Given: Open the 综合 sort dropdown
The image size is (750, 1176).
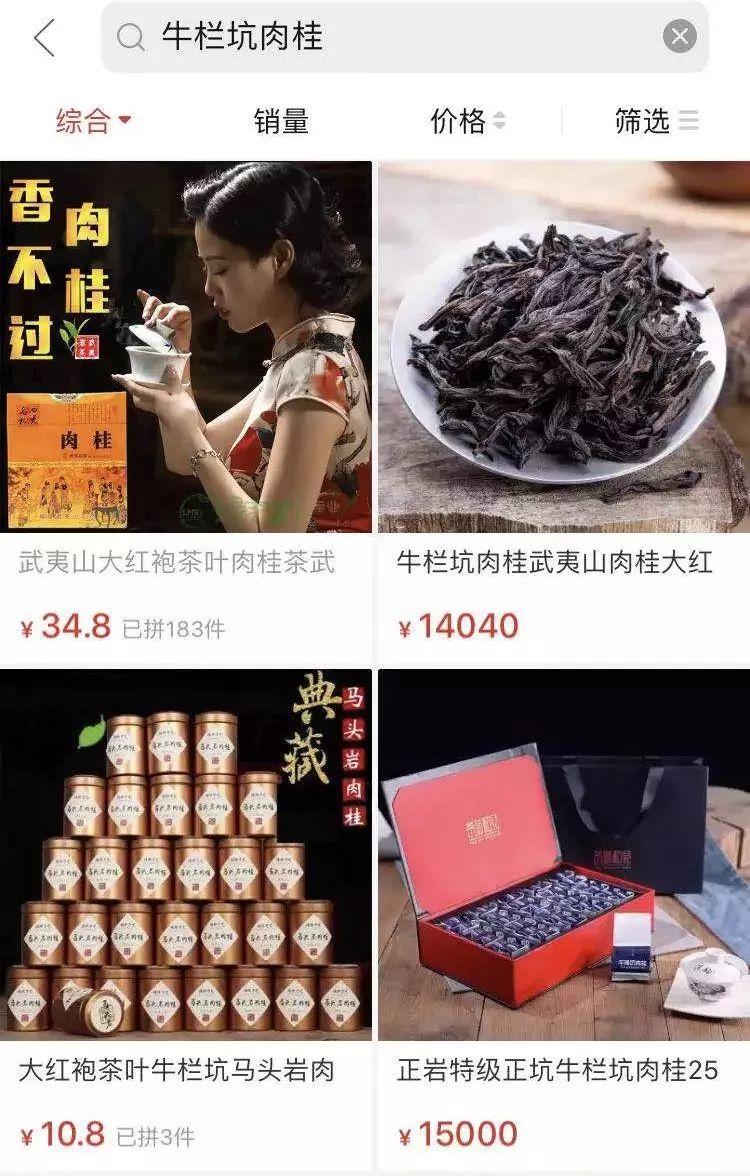Looking at the screenshot, I should [x=93, y=122].
